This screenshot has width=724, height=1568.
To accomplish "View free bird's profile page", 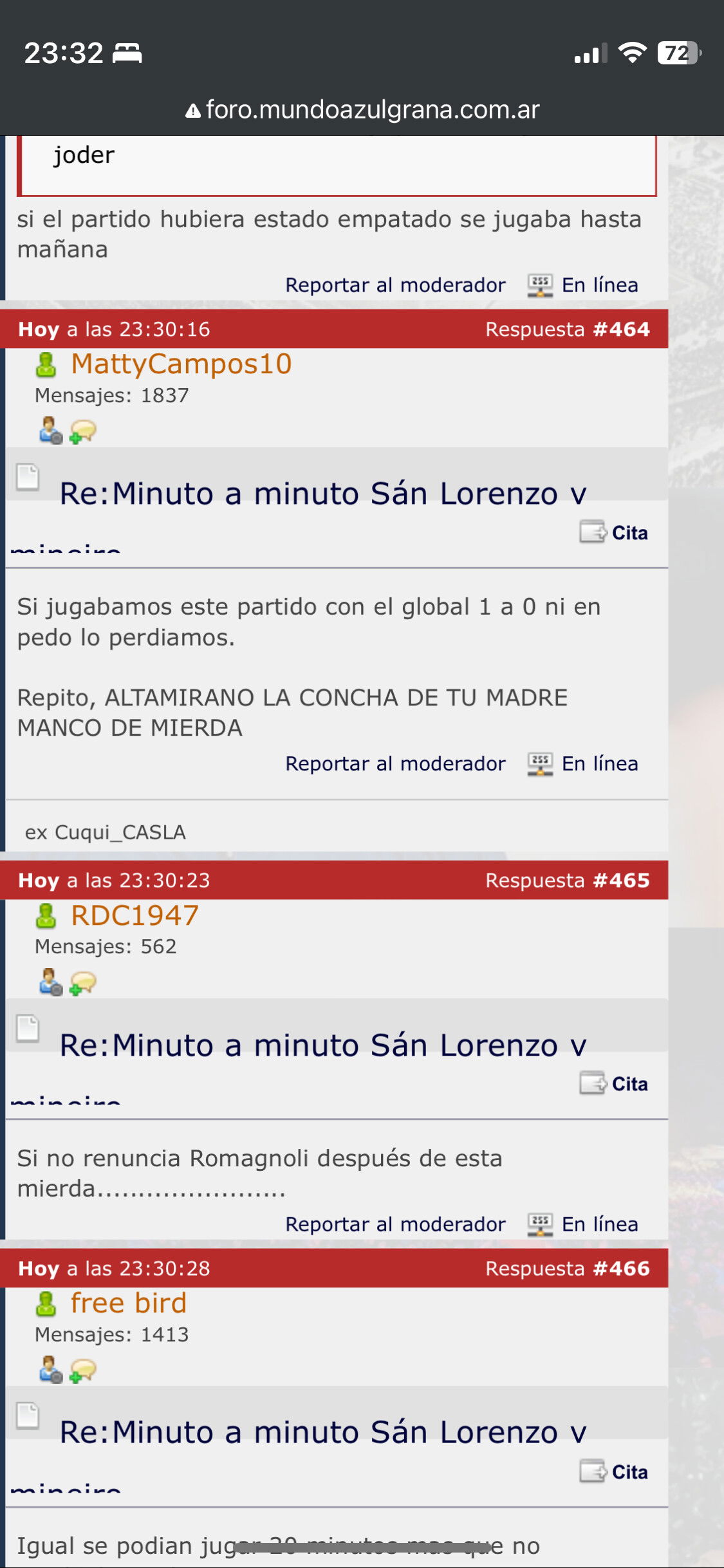I will pos(129,1303).
